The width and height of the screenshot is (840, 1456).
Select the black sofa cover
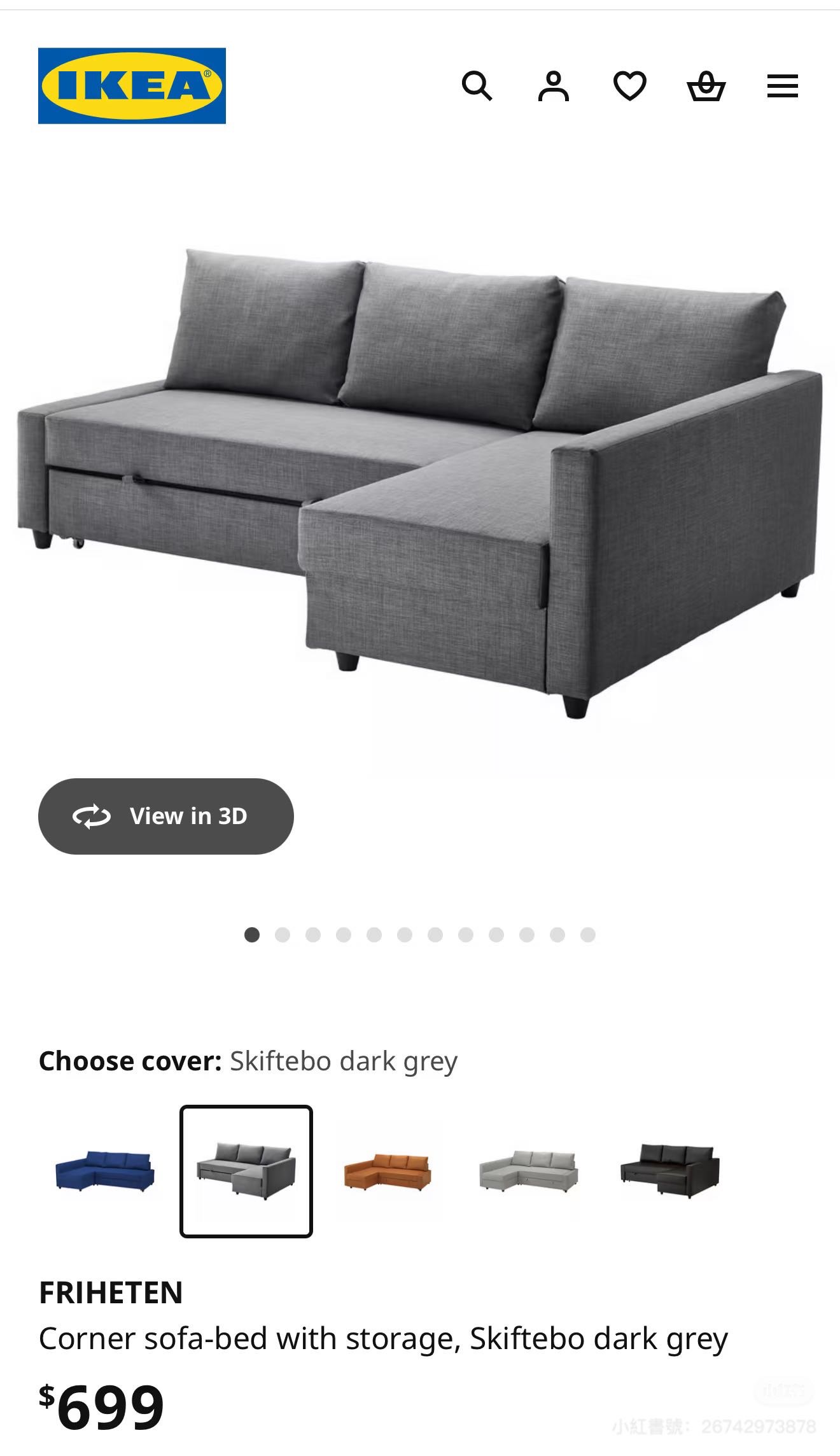click(669, 1171)
